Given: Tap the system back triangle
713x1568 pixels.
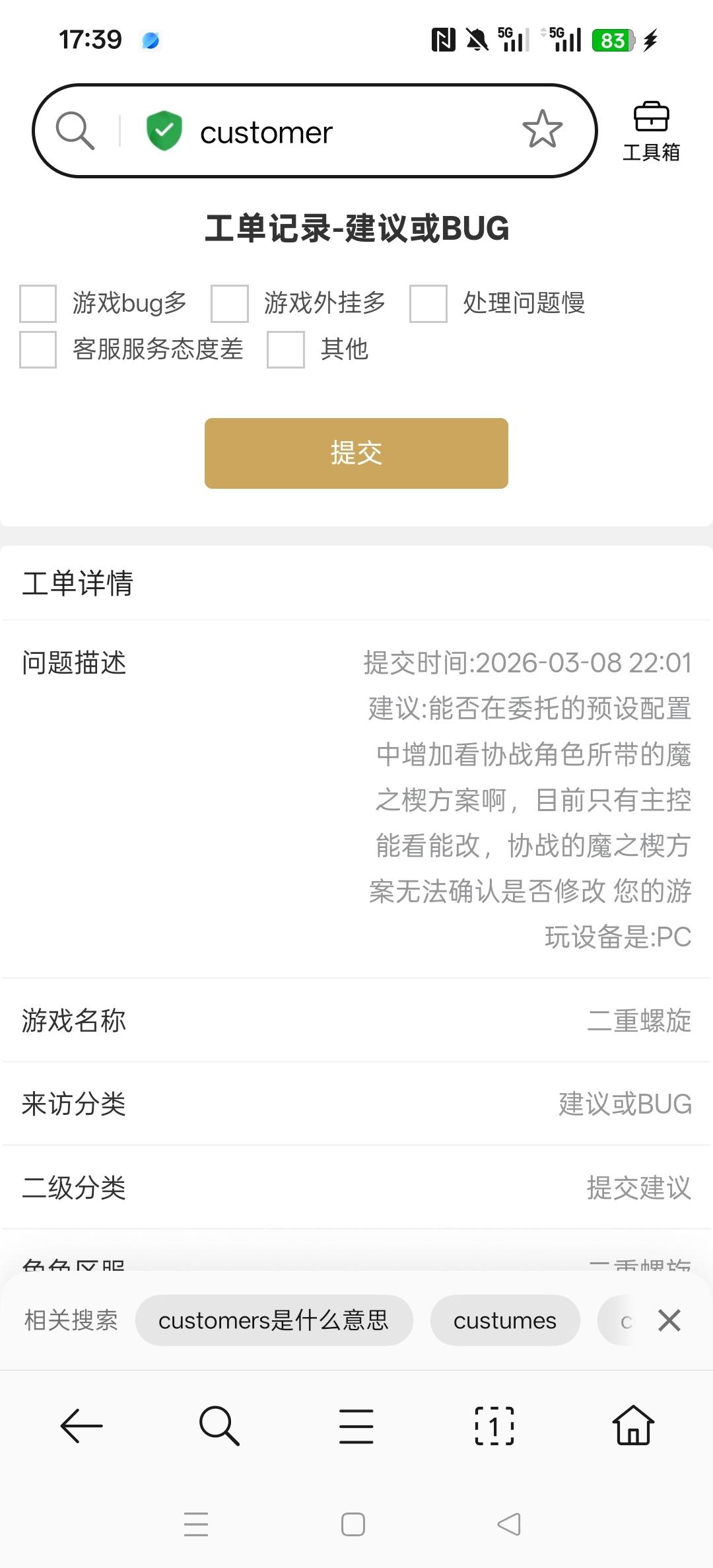Looking at the screenshot, I should 509,1524.
